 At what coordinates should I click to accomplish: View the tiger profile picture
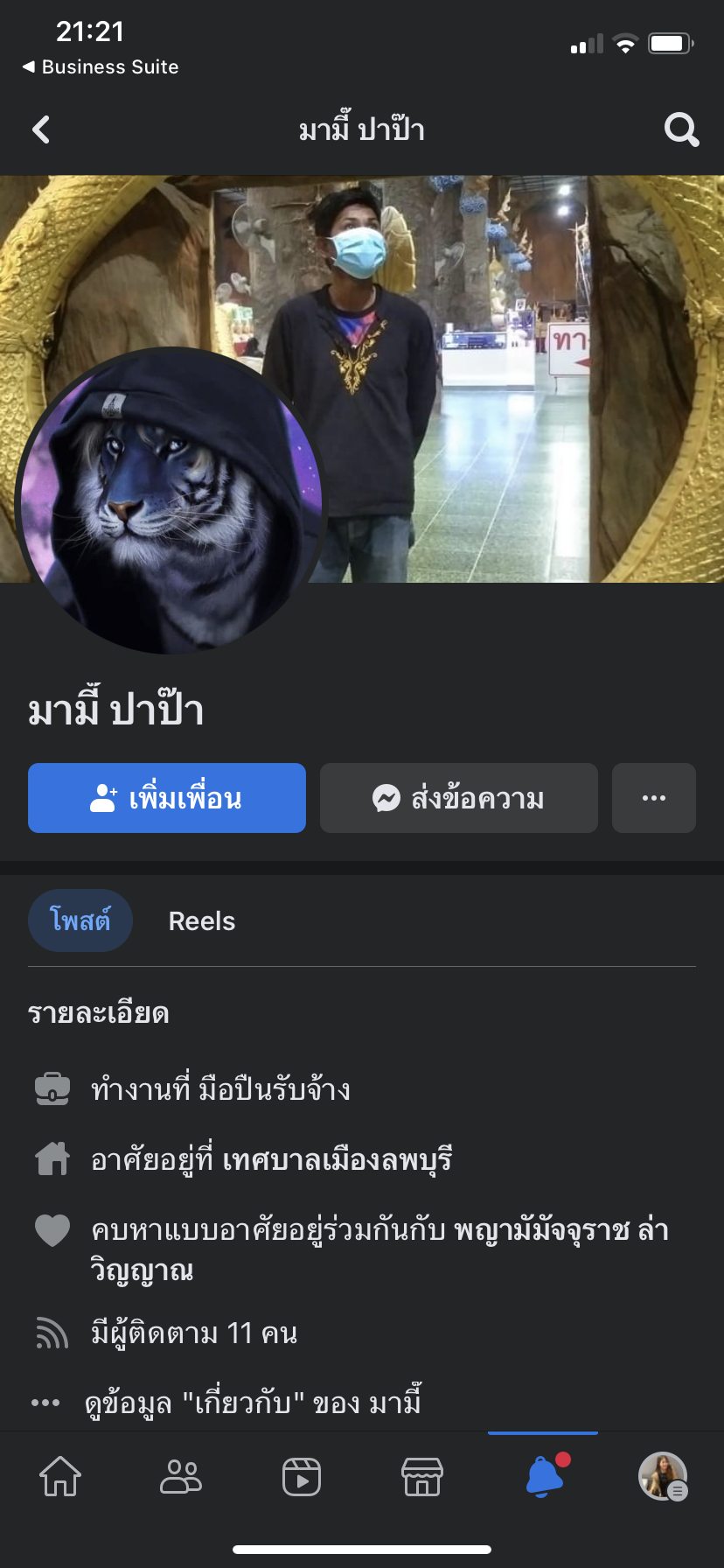171,500
